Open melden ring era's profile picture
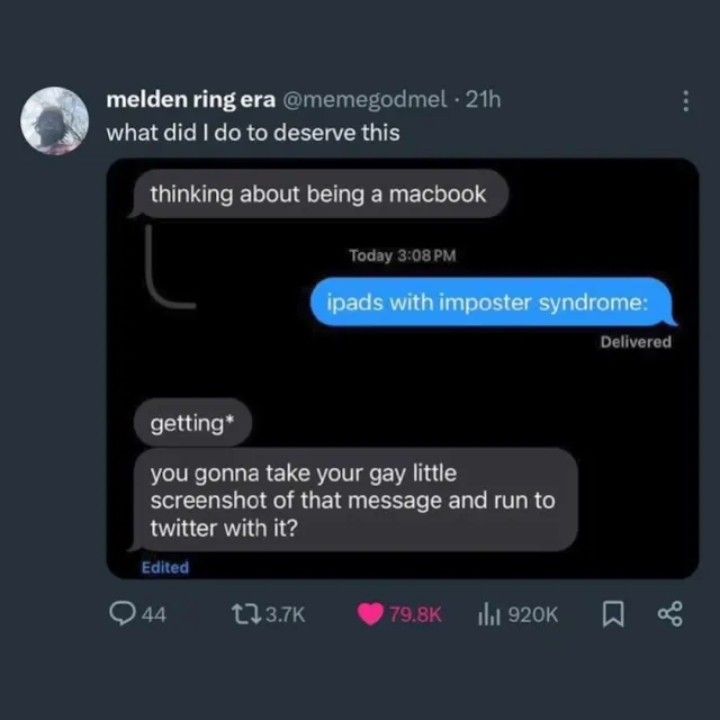 point(54,118)
